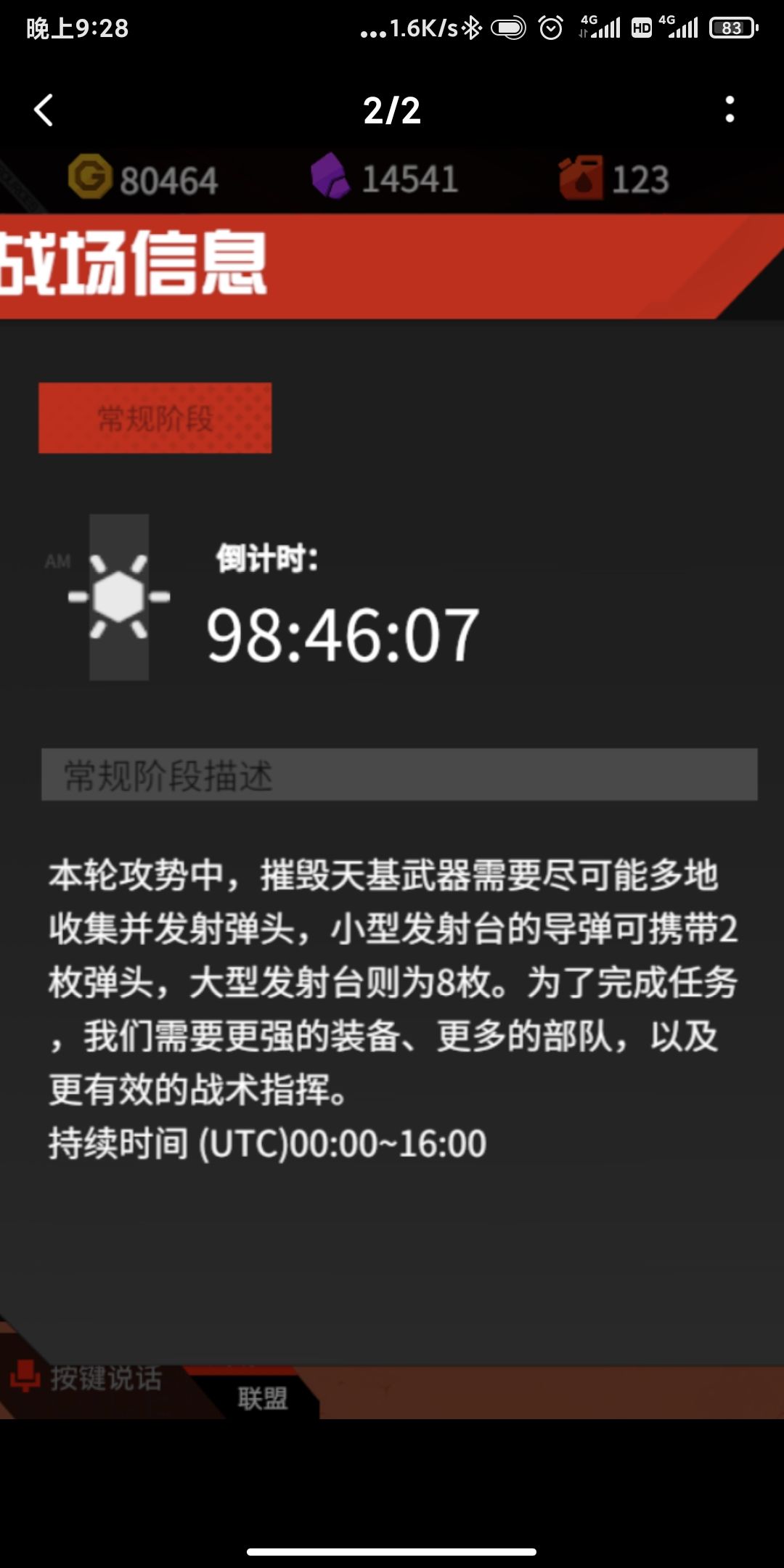This screenshot has width=784, height=1568.
Task: Tap the 2/2 page indicator
Action: (x=392, y=109)
